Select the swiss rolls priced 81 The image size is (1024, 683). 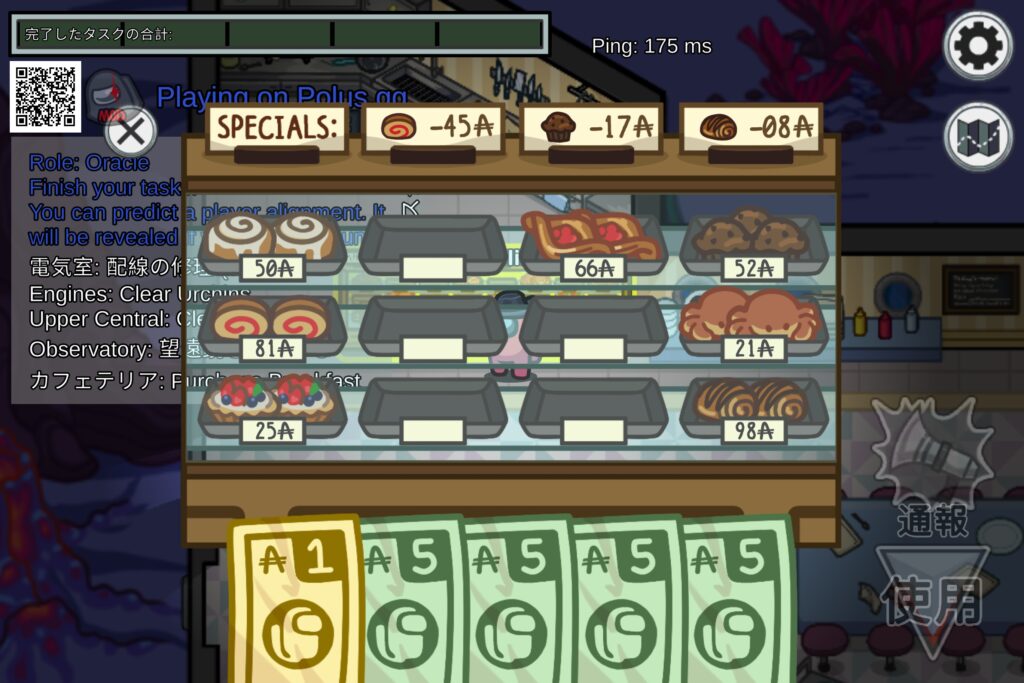click(271, 321)
